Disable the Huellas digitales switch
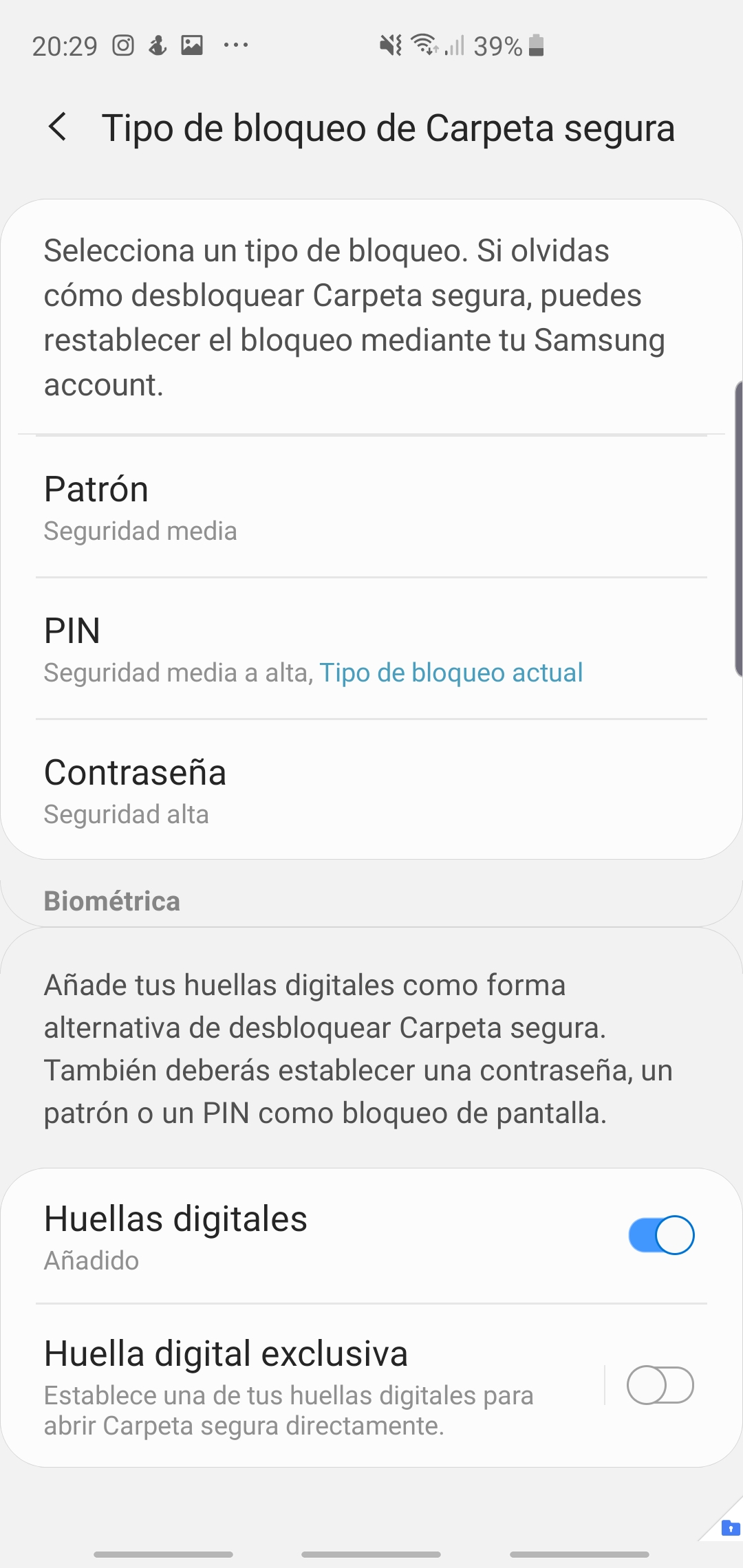This screenshot has width=743, height=1568. click(x=660, y=1235)
